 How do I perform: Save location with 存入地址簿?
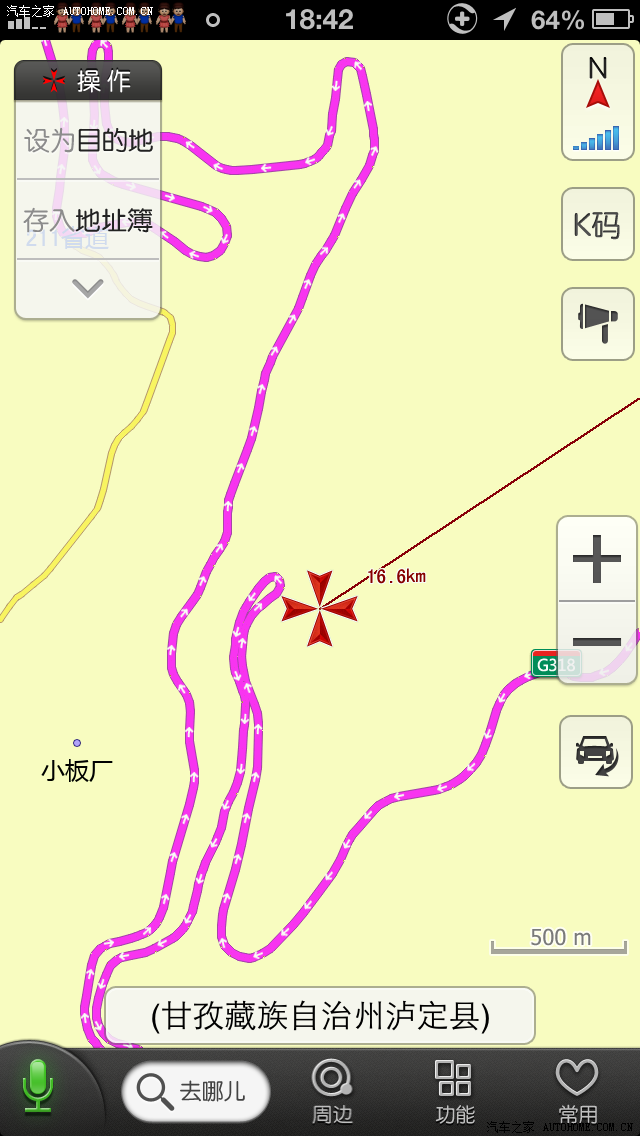88,220
